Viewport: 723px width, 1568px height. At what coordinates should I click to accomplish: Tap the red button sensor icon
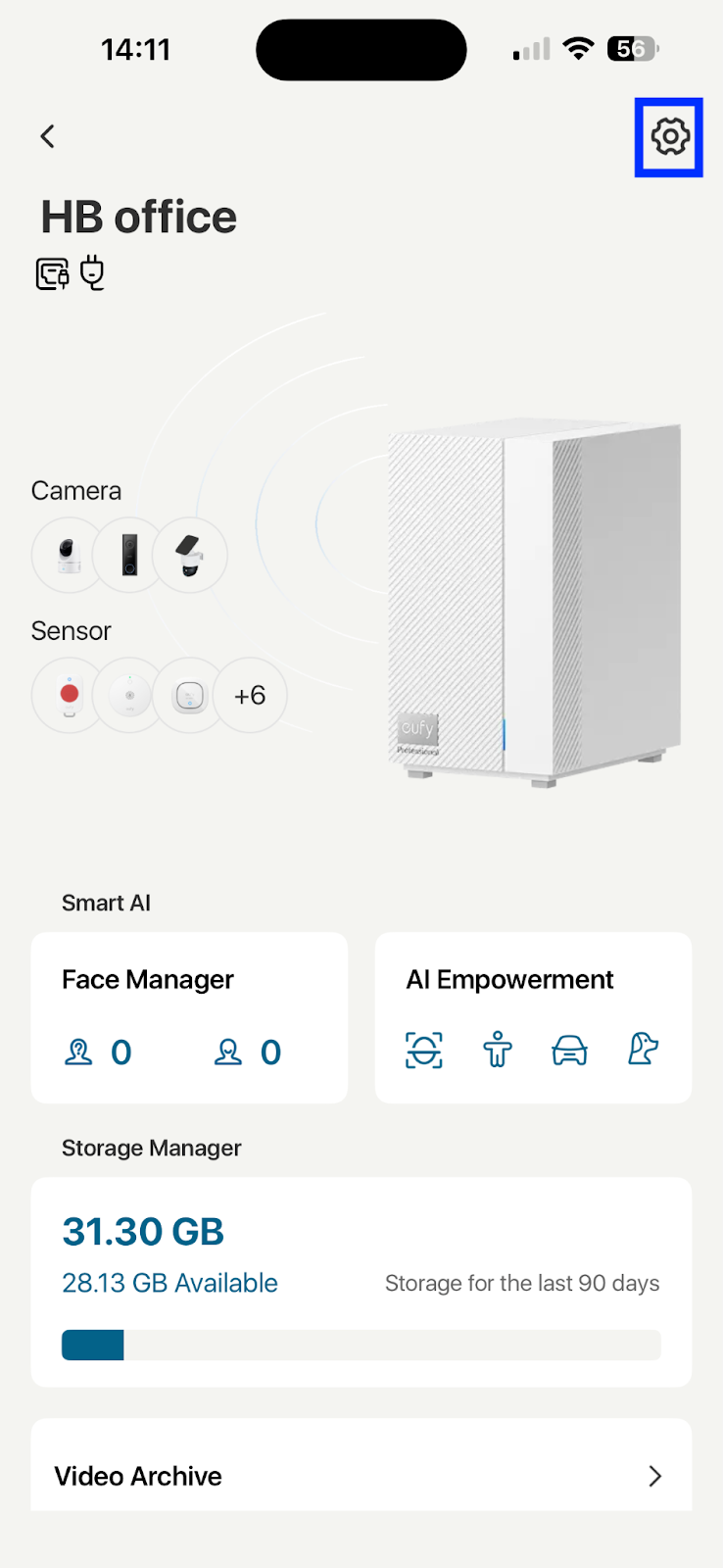pos(68,695)
